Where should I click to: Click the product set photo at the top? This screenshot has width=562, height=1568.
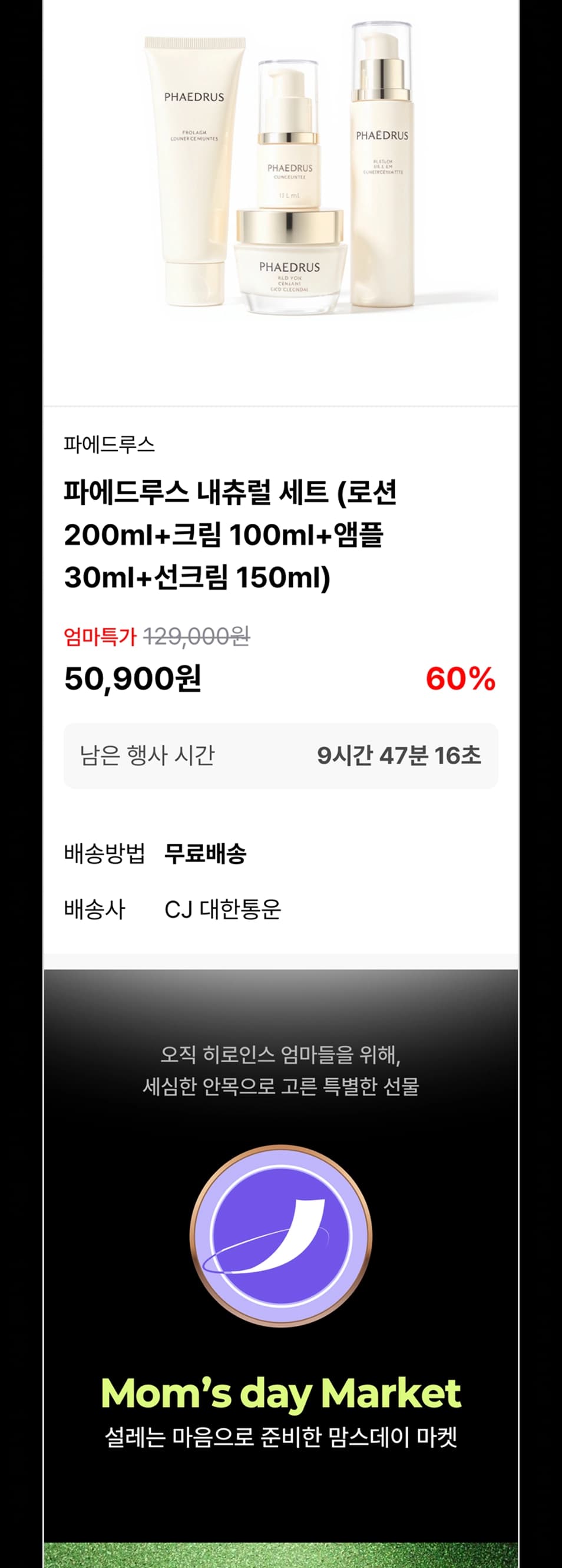(x=281, y=183)
